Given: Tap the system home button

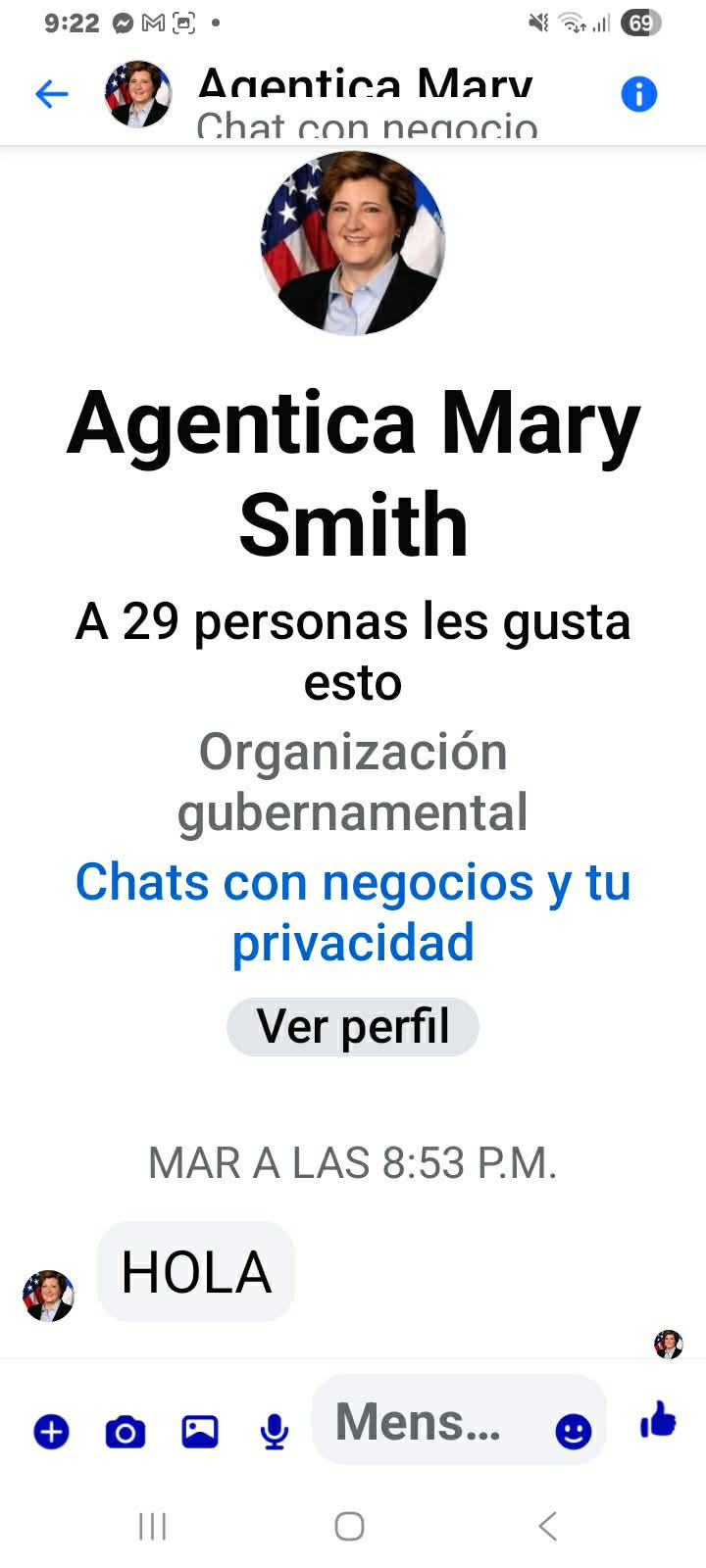Looking at the screenshot, I should tap(350, 1526).
